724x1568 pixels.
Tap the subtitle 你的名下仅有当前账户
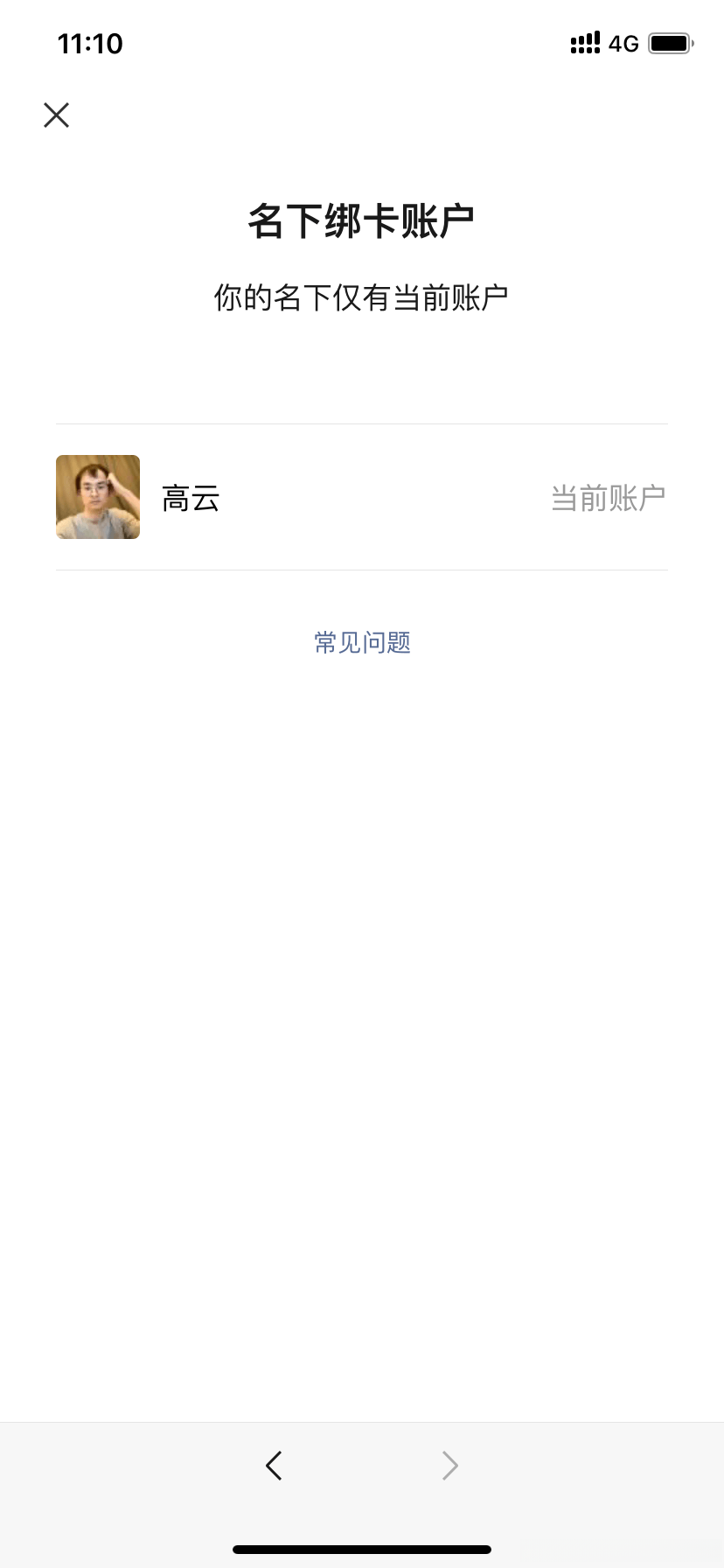tap(361, 297)
